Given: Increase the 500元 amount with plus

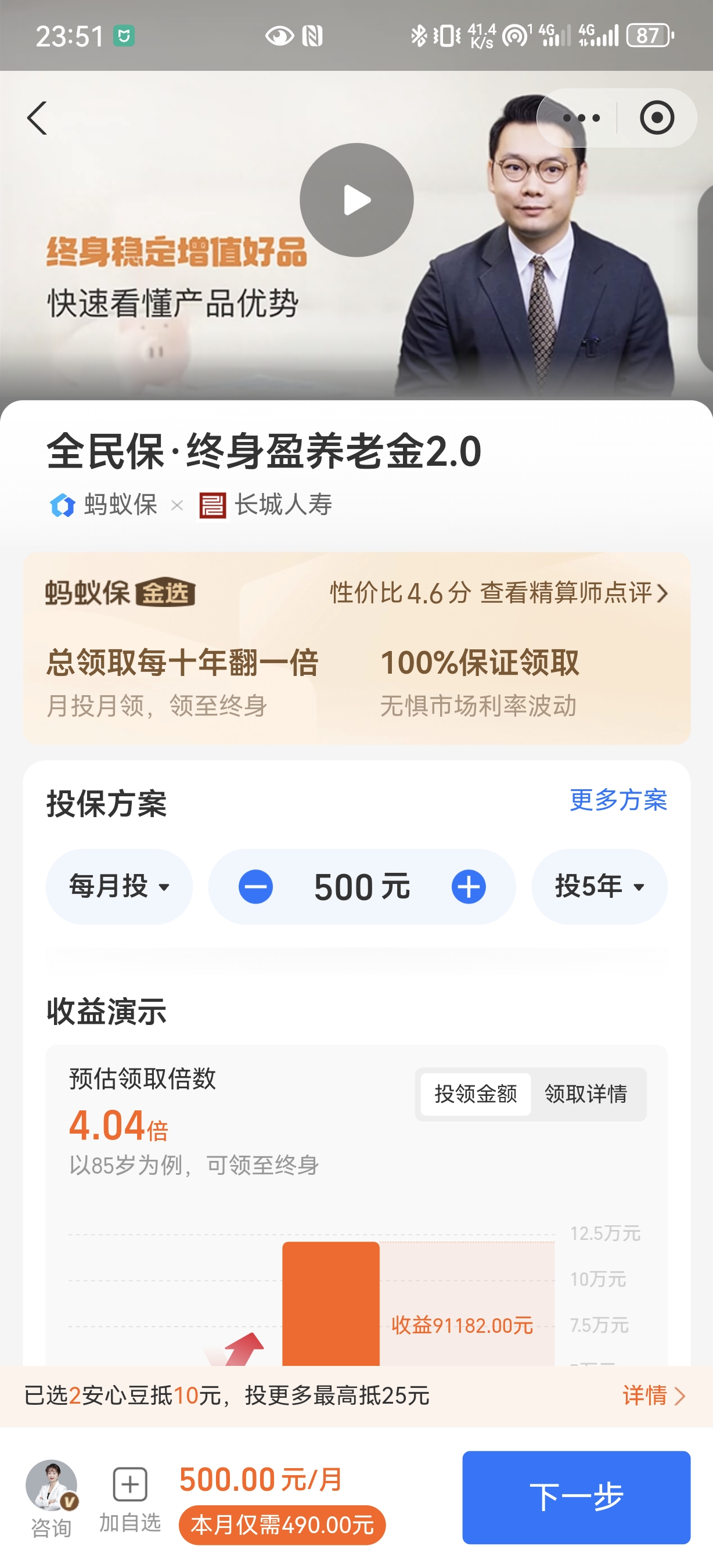Looking at the screenshot, I should pyautogui.click(x=469, y=887).
